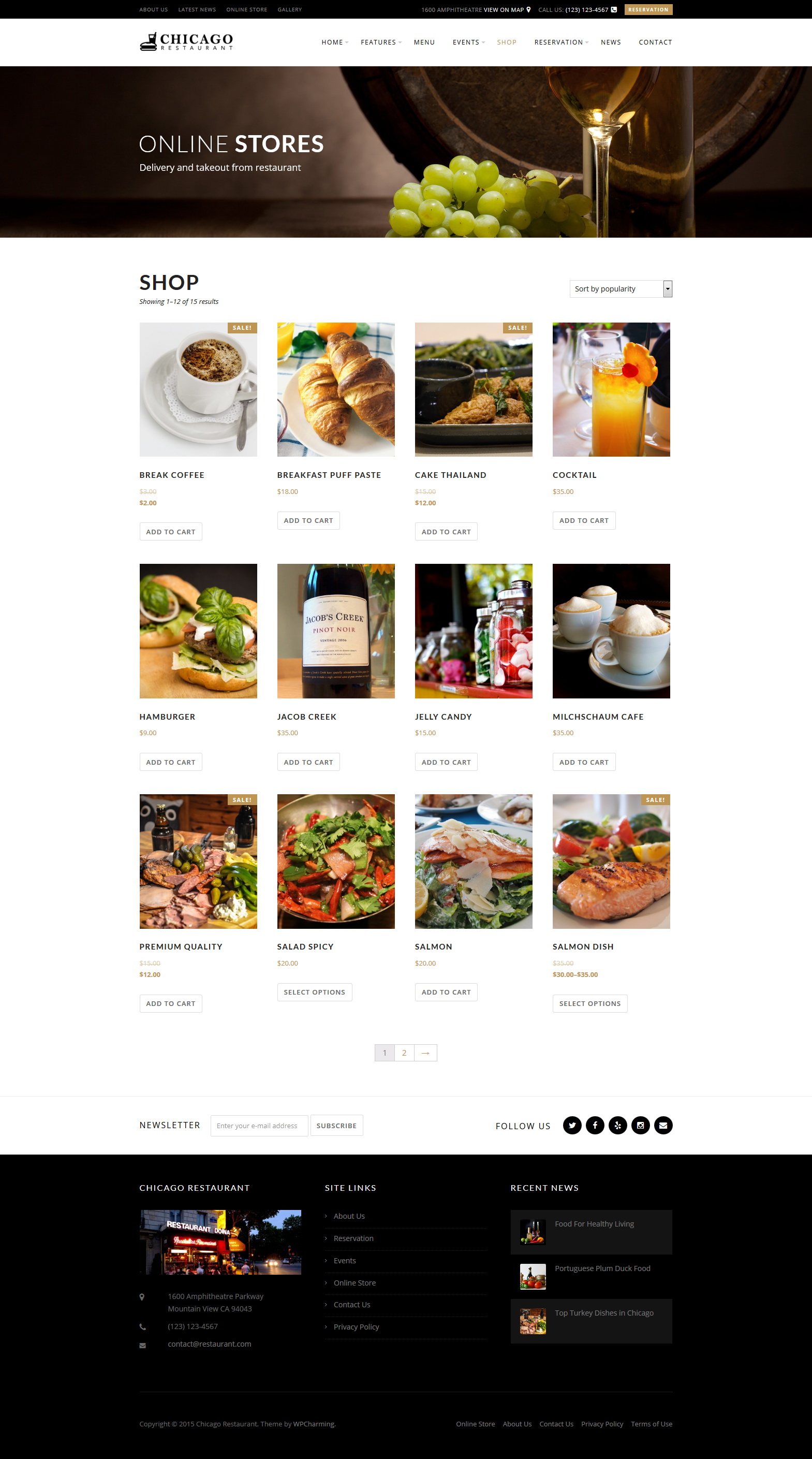Focus the newsletter e-mail field
Viewport: 812px width, 1459px height.
(259, 1126)
